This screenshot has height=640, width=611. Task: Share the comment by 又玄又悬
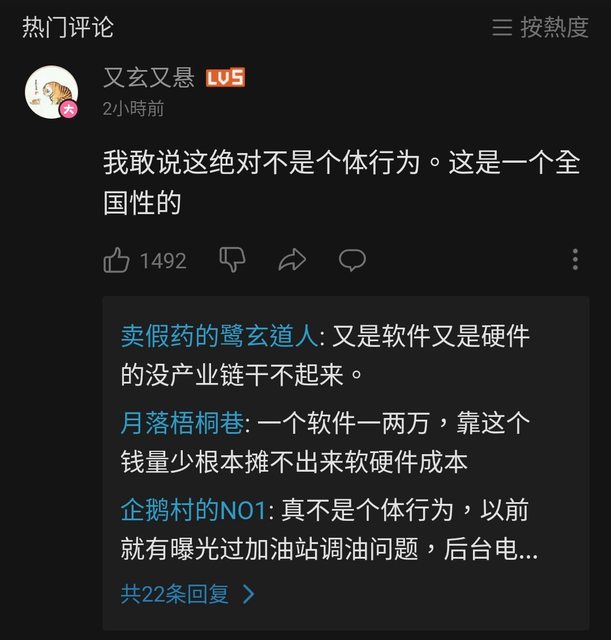pos(292,261)
